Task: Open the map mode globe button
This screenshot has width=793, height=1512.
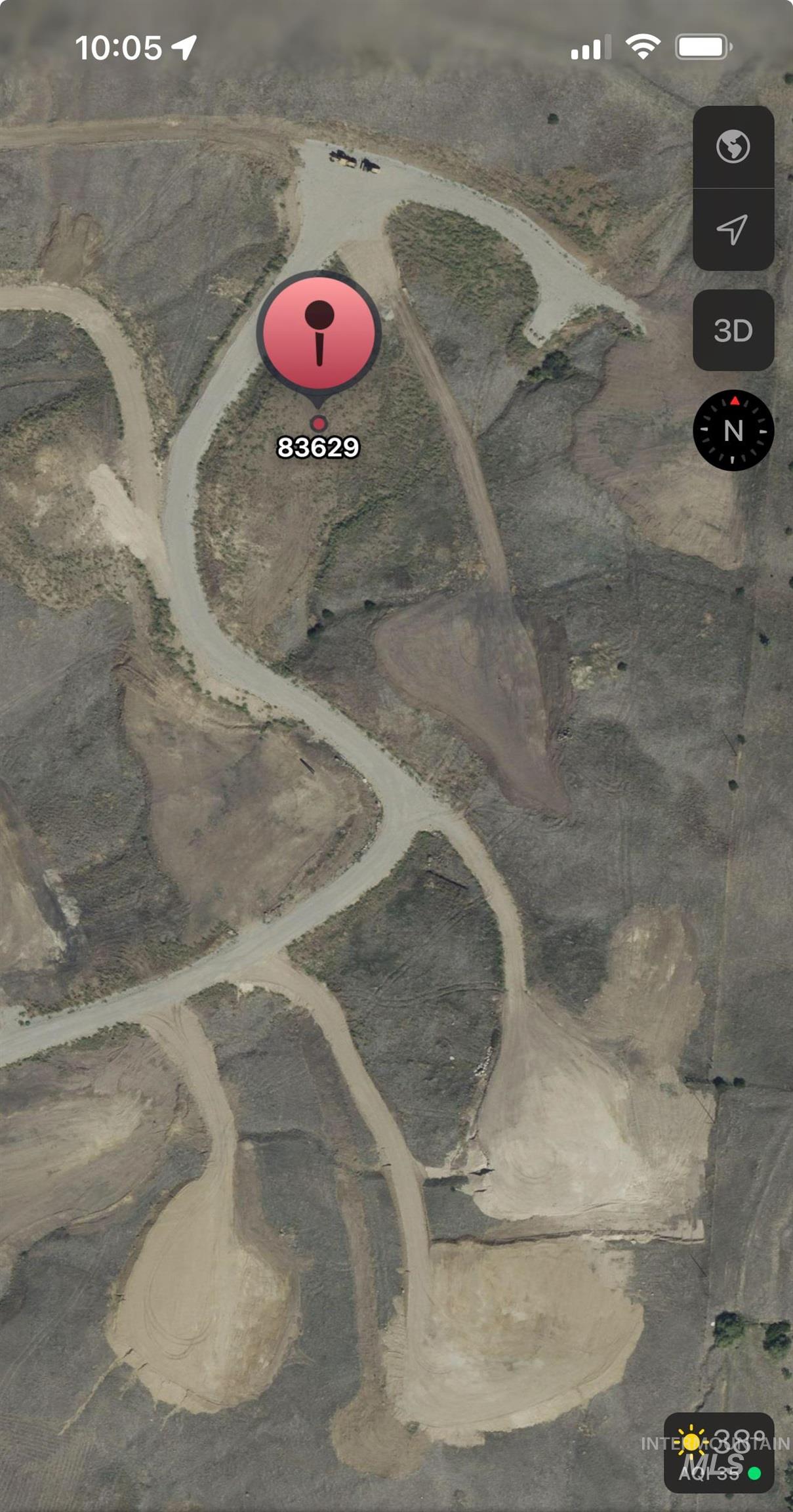Action: pos(733,147)
